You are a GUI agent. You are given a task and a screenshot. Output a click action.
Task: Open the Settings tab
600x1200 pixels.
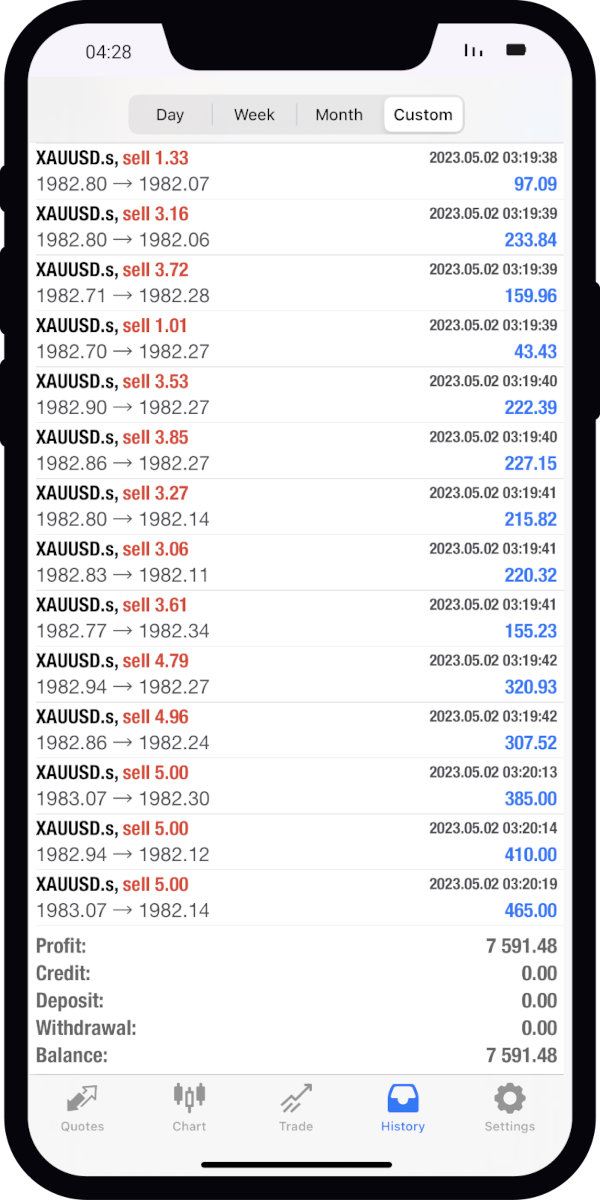tap(510, 1108)
